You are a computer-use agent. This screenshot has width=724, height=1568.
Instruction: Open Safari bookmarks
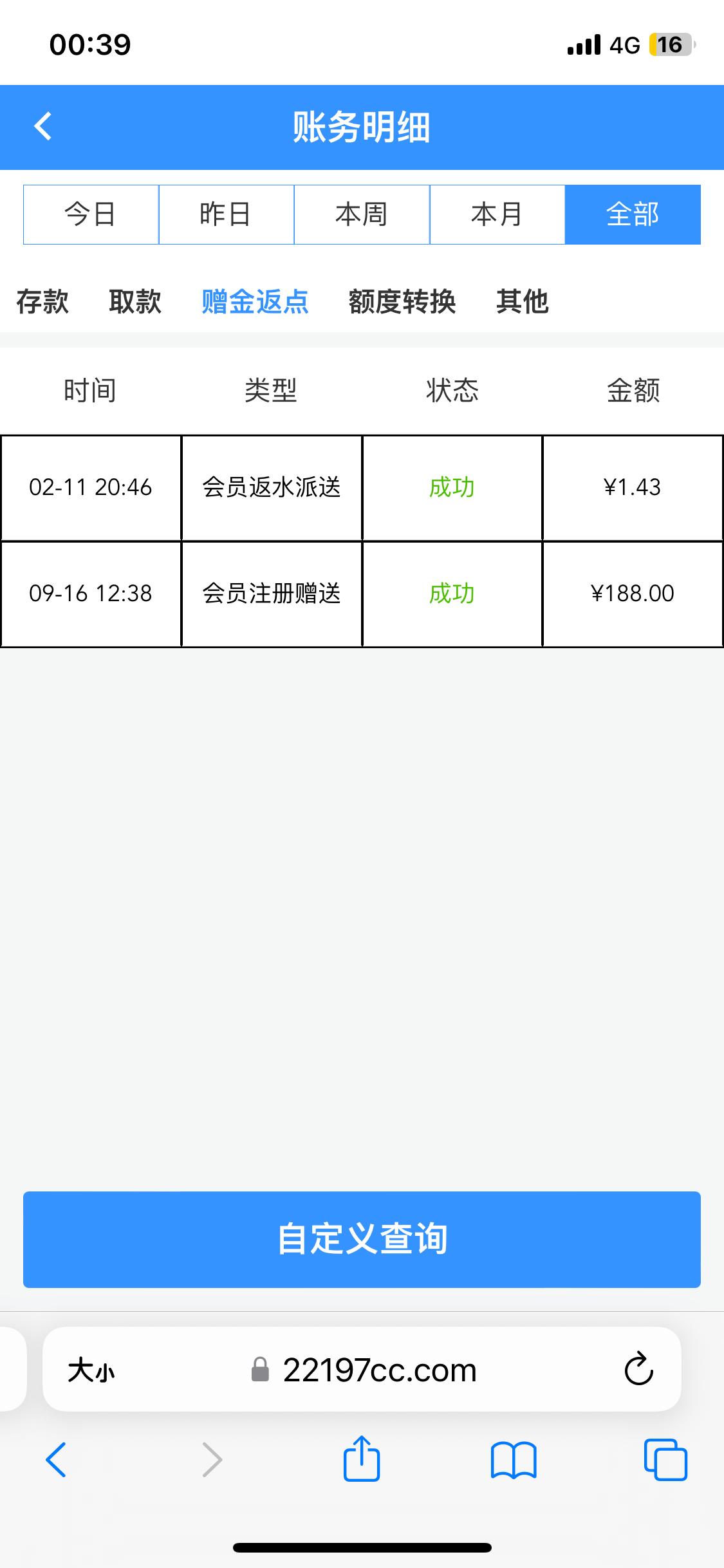click(514, 1460)
